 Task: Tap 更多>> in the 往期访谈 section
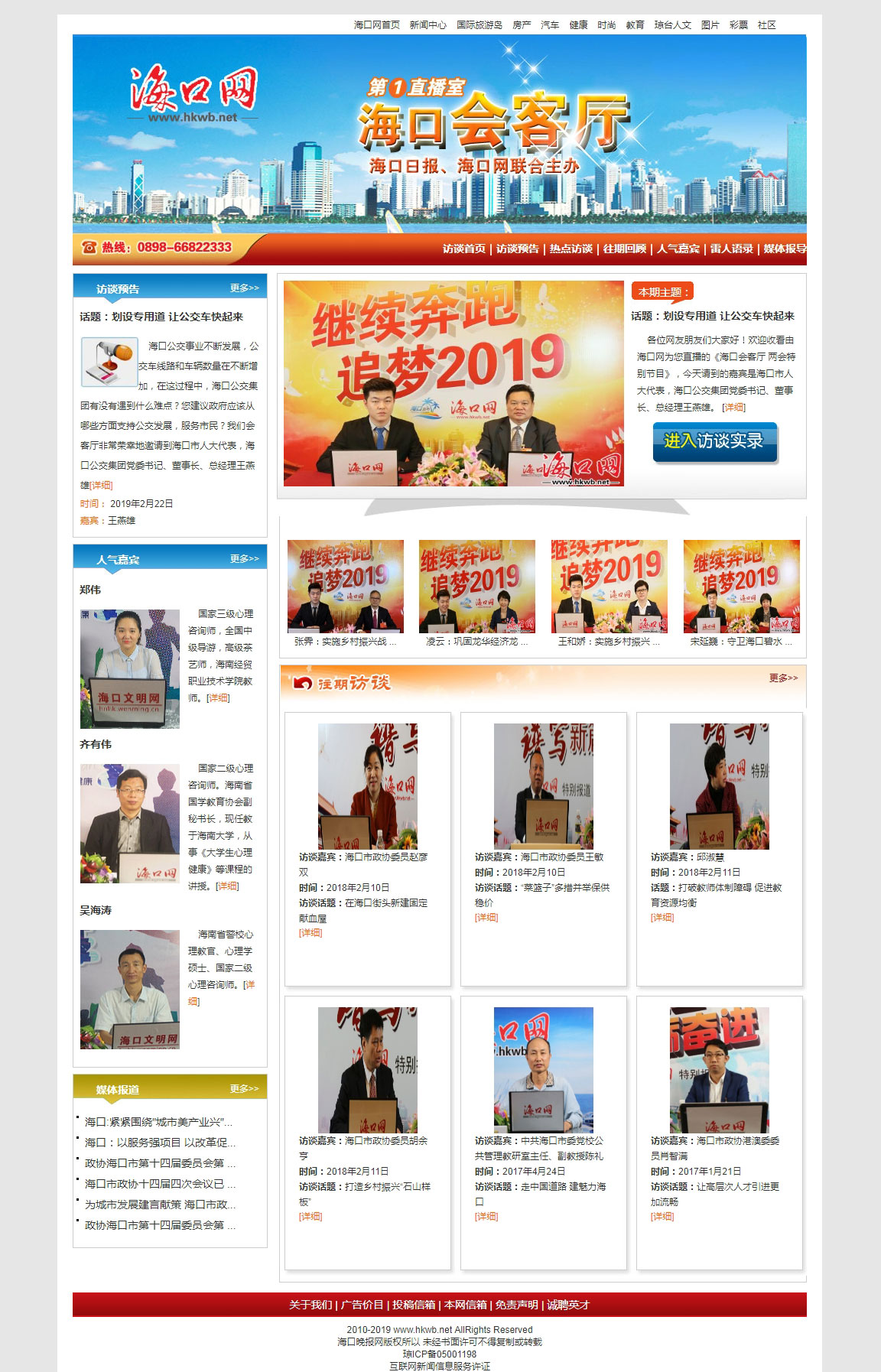tap(782, 678)
